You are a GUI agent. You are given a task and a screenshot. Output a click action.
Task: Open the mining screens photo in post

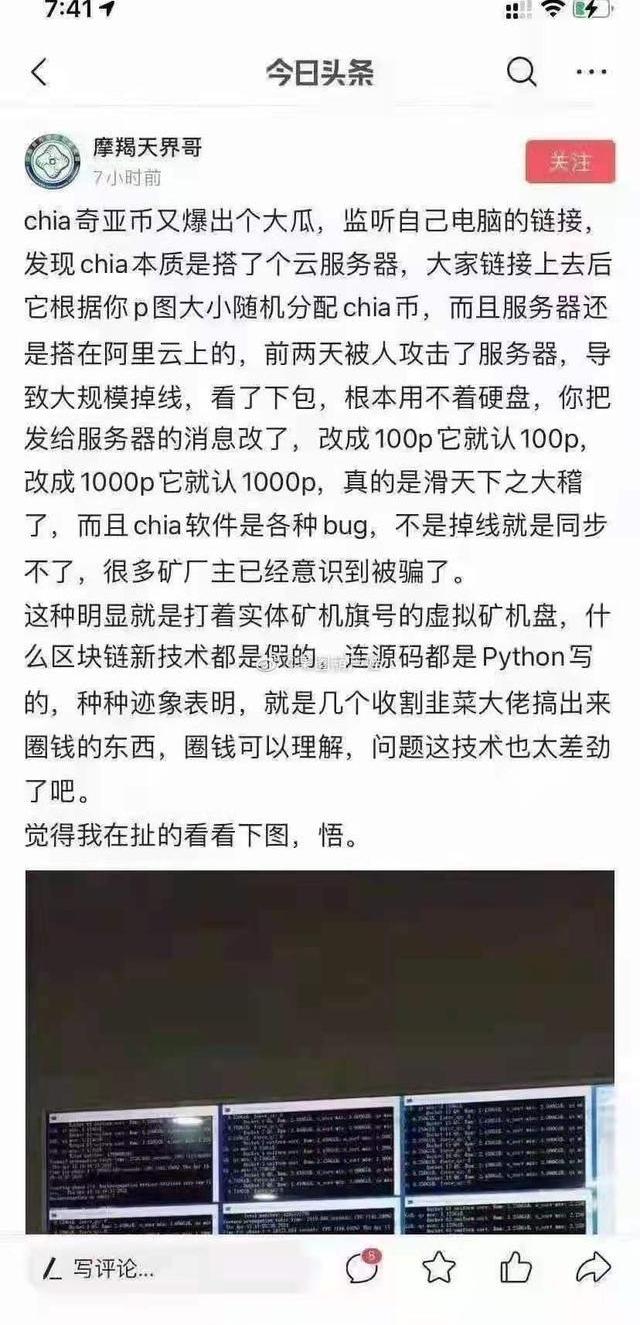[320, 1050]
